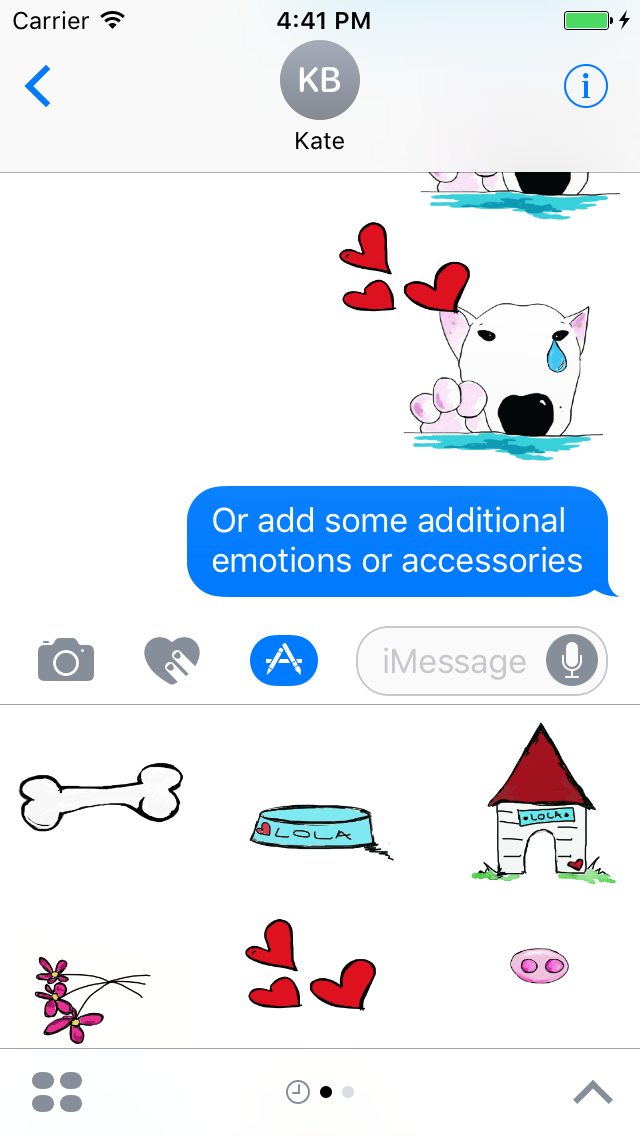Pick the pink pig nose sticker
The image size is (640, 1136).
coord(539,965)
